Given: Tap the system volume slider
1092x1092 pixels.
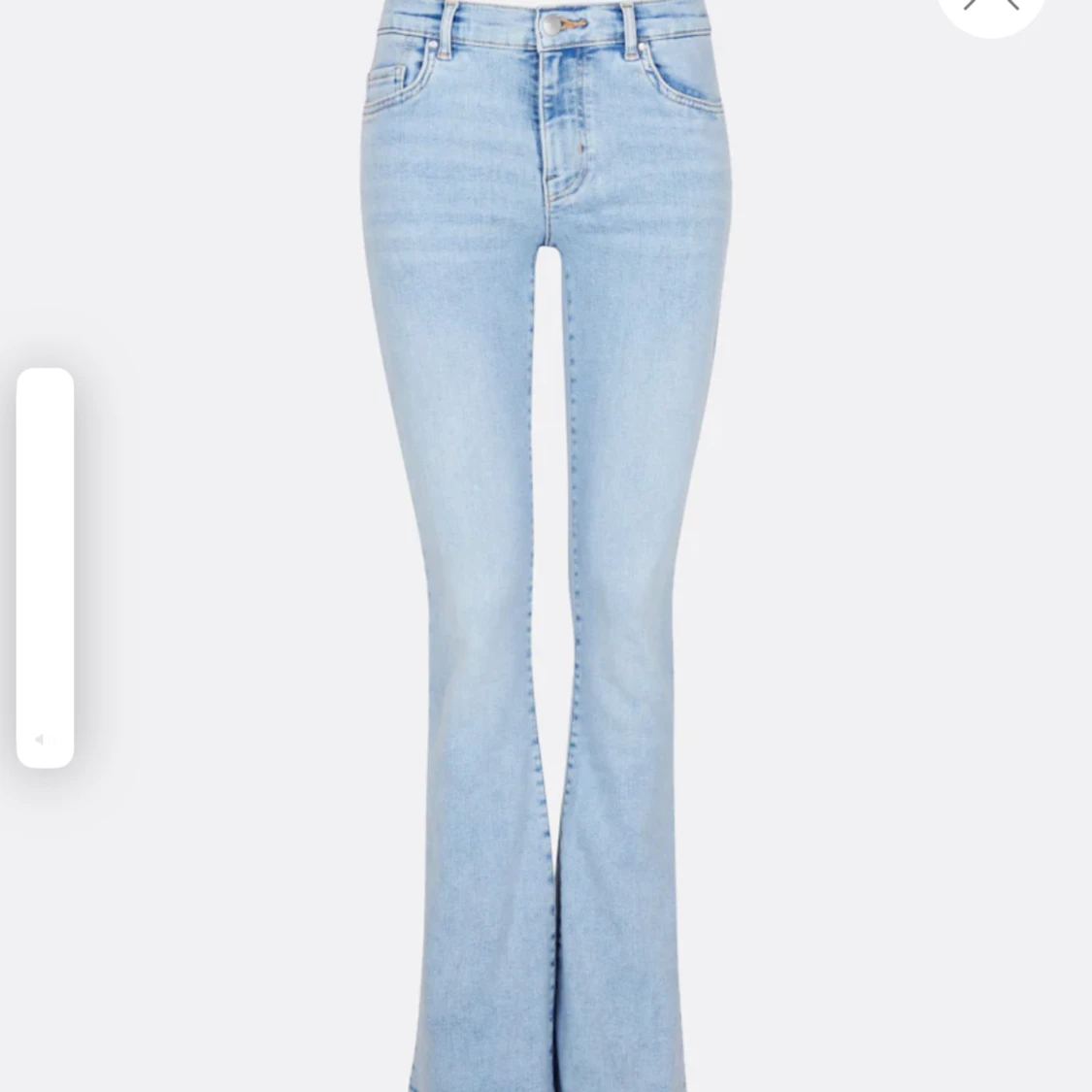Looking at the screenshot, I should (x=46, y=567).
